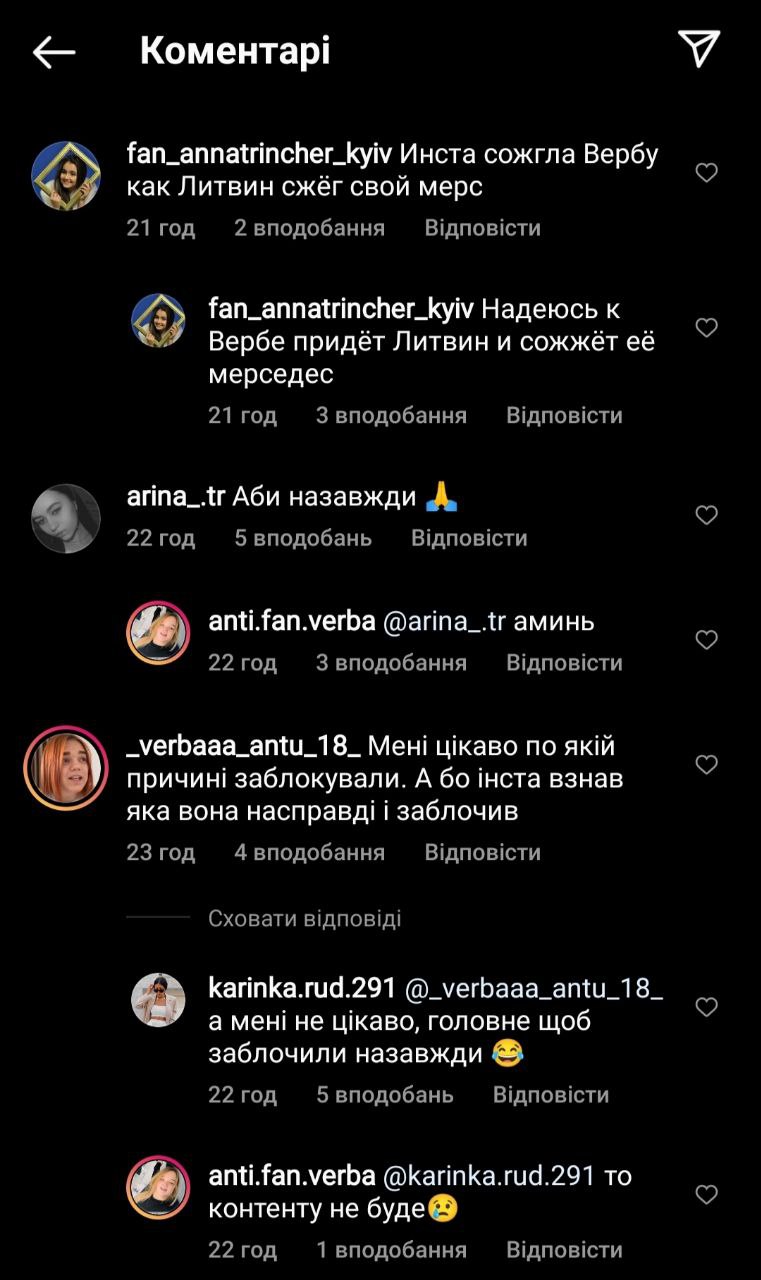The image size is (761, 1280).
Task: Go back from the Коментарі screen
Action: 54,52
